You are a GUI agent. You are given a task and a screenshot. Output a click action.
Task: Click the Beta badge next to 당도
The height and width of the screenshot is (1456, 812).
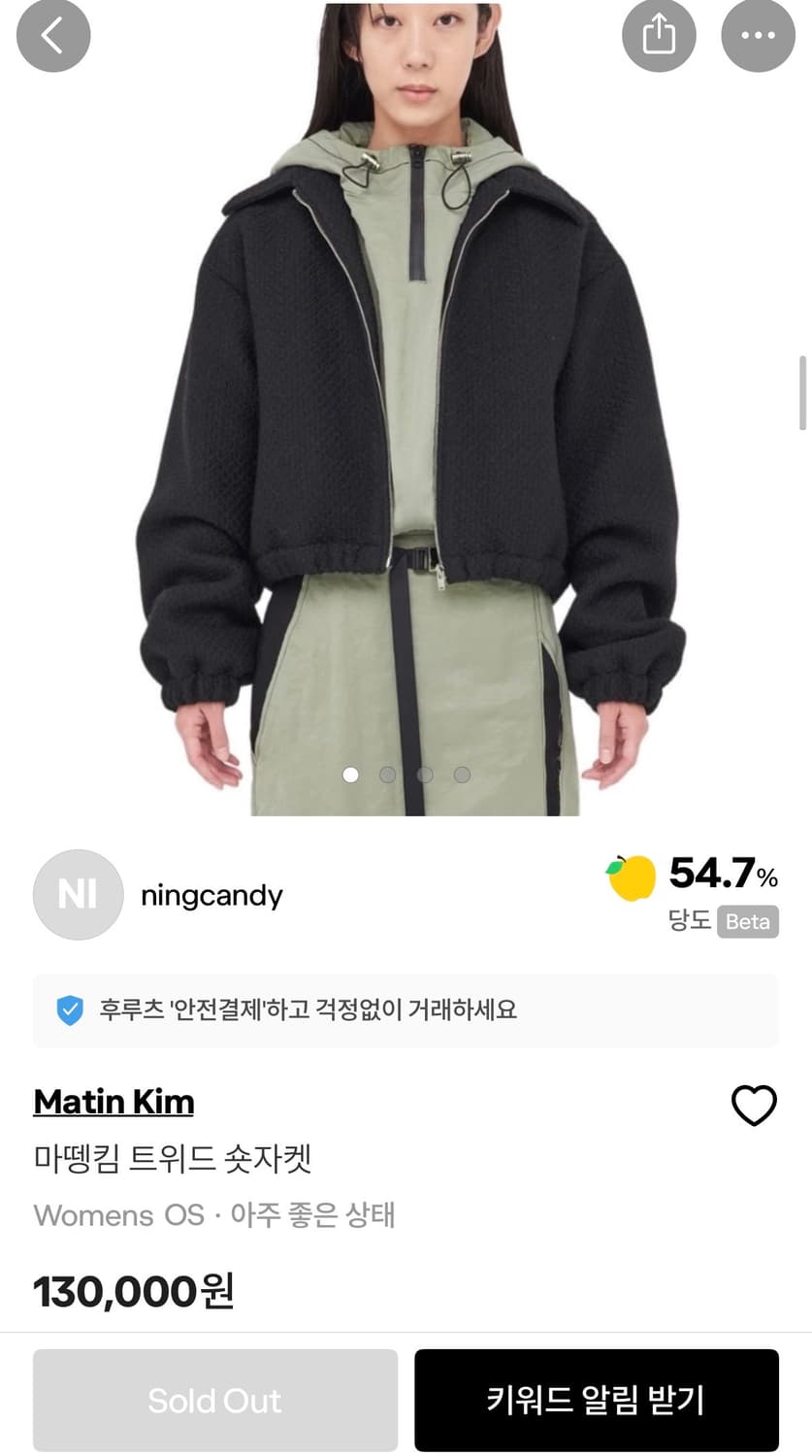pyautogui.click(x=747, y=921)
